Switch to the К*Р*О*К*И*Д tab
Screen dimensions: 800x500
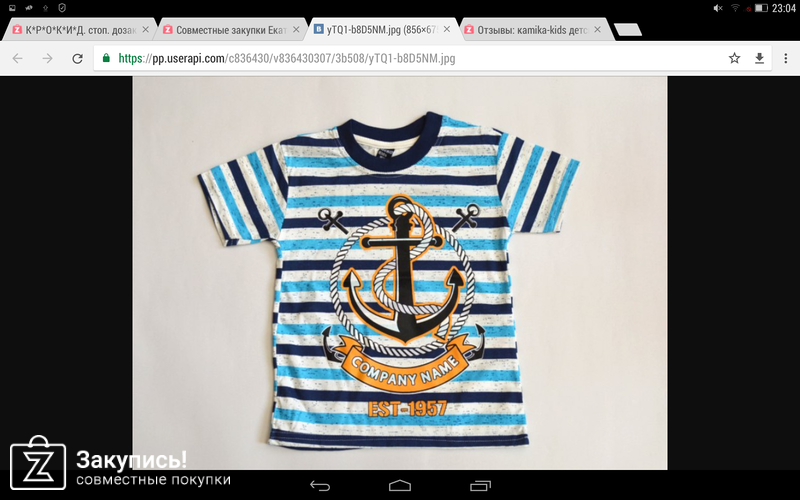80,30
